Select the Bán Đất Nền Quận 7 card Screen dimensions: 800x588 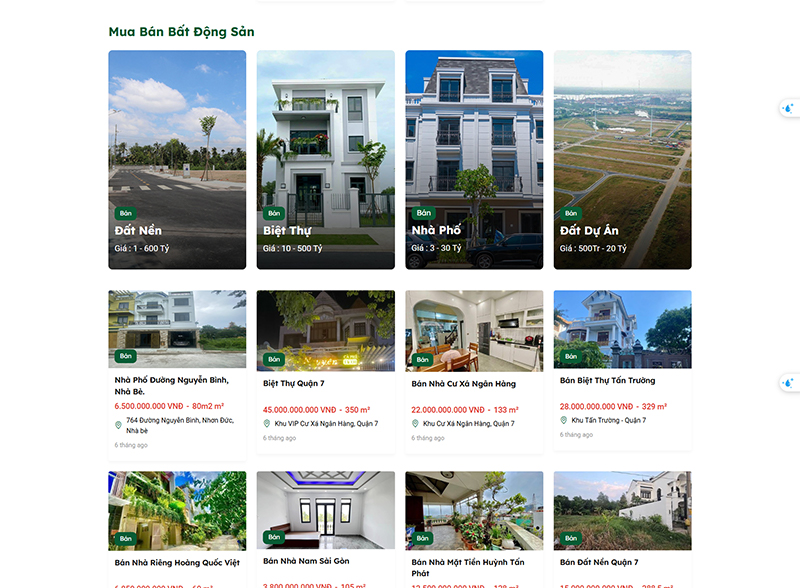599,562
